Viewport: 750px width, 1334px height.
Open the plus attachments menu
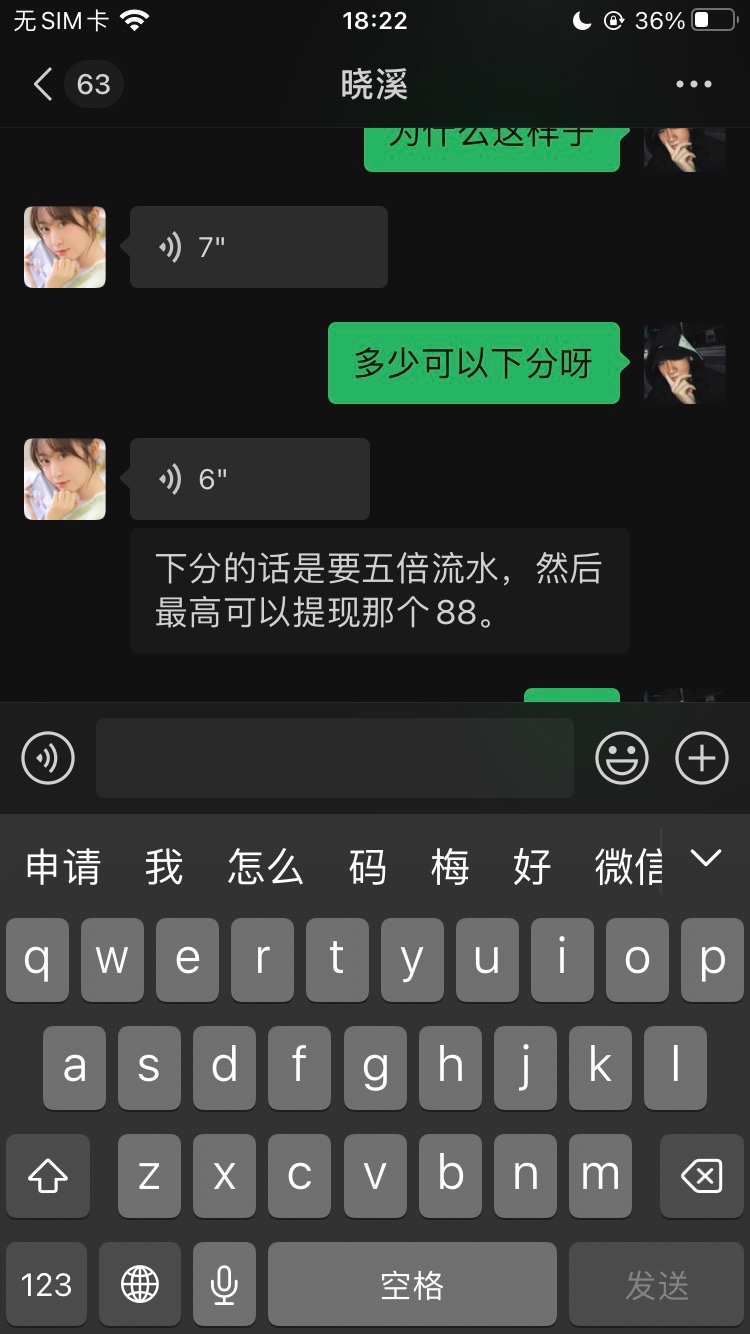pos(702,758)
